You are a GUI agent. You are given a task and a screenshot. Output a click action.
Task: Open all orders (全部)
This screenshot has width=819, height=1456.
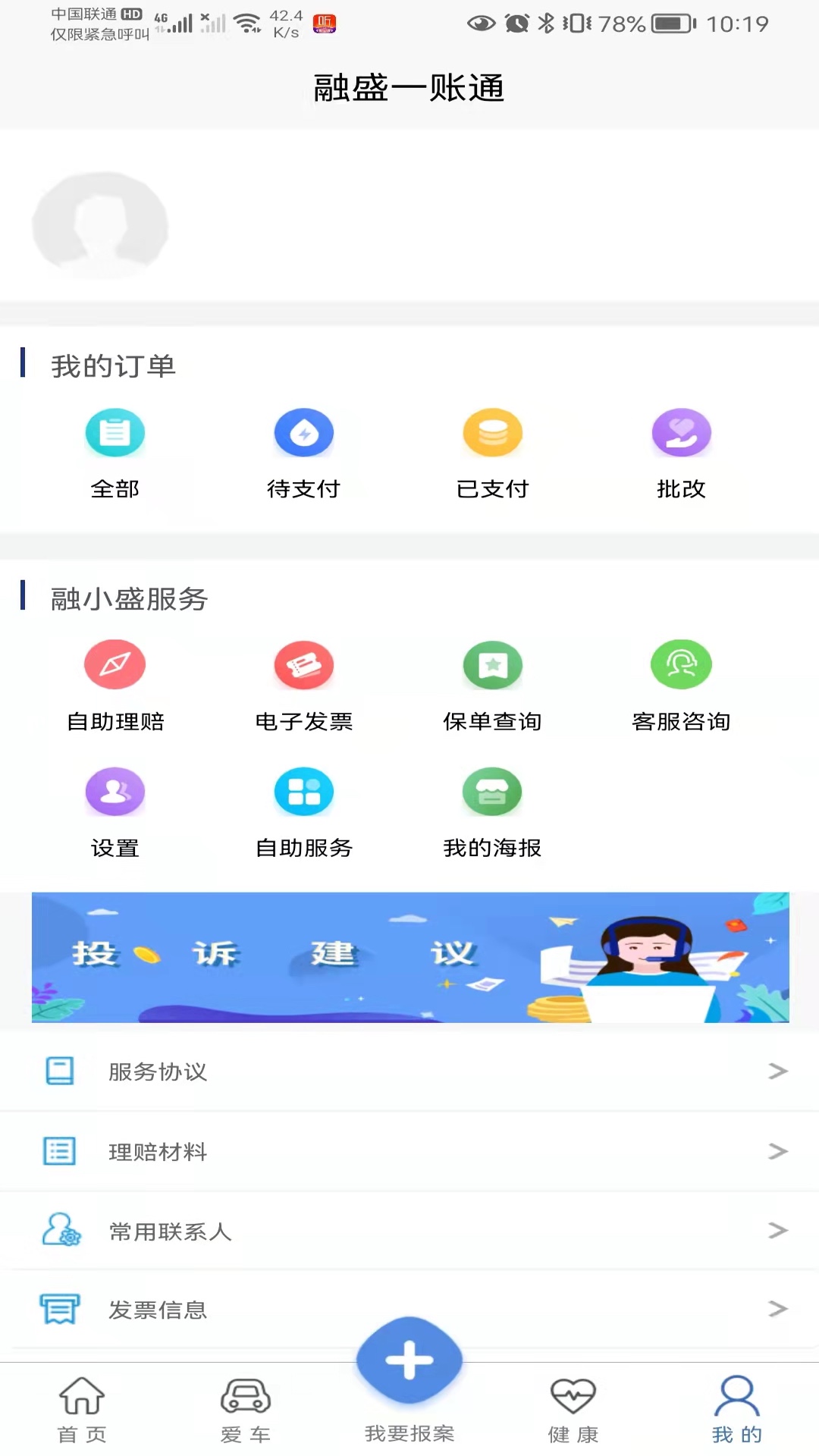[x=115, y=453]
